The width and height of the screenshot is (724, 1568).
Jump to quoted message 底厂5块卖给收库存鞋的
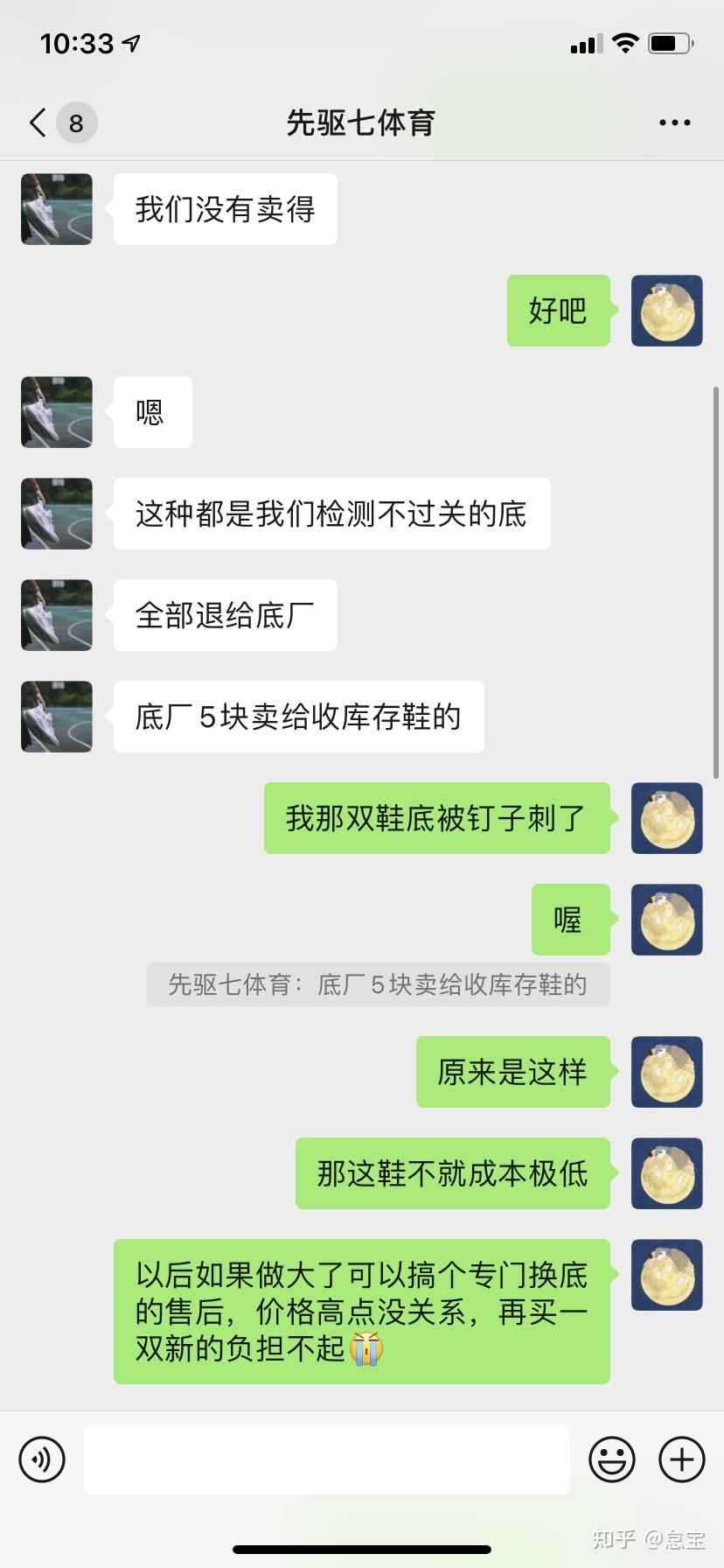(378, 985)
